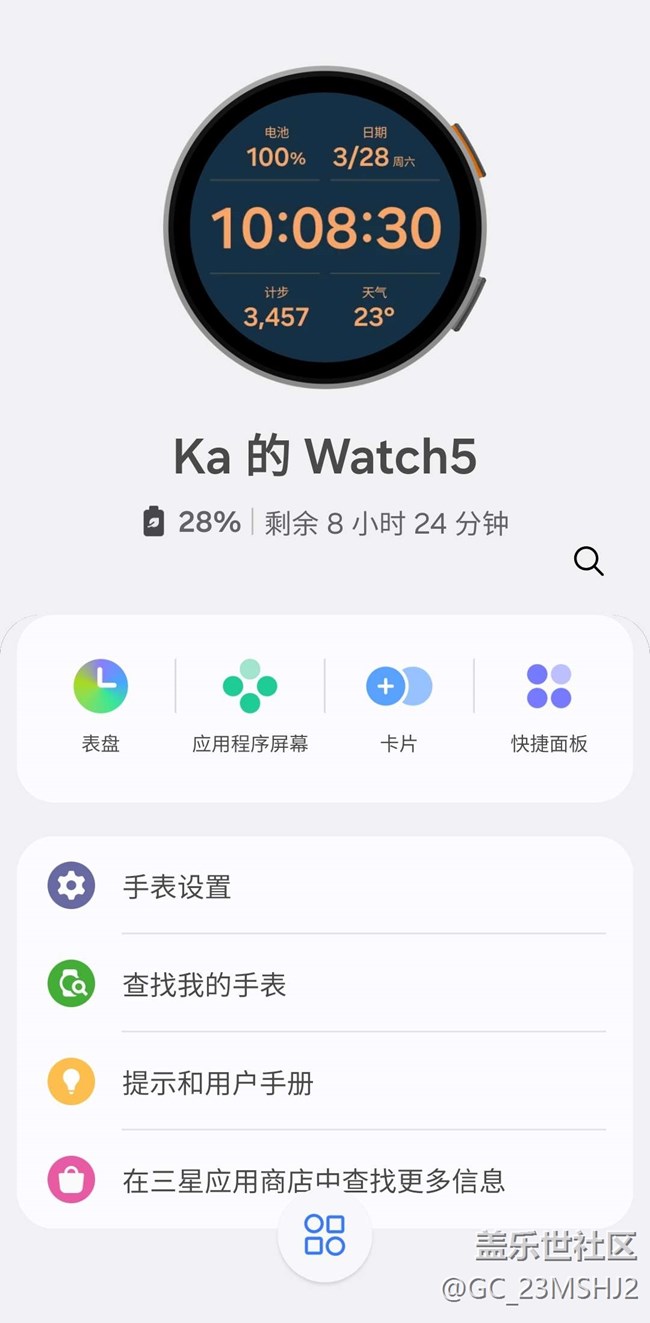Image resolution: width=650 pixels, height=1323 pixels.
Task: Tap the search magnifier icon
Action: pos(588,561)
